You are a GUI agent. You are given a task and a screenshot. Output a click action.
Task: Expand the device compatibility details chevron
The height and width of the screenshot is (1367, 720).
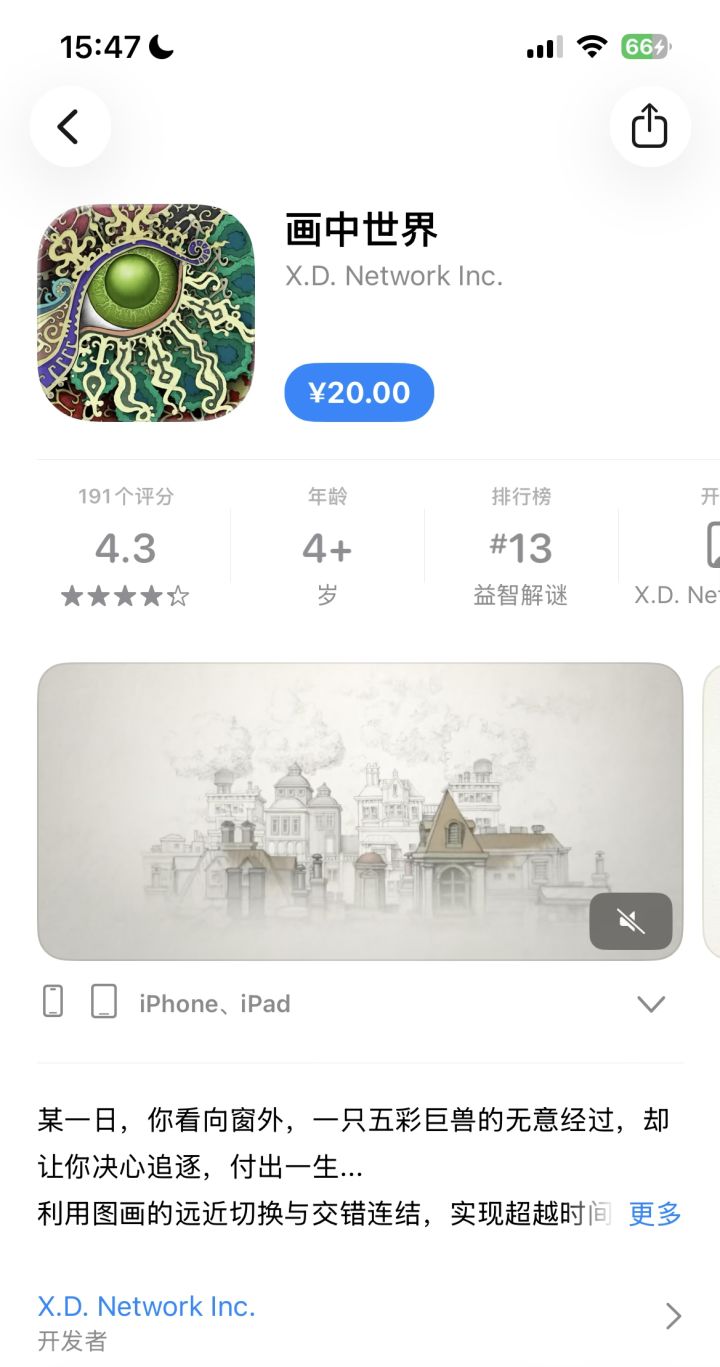pos(651,1003)
